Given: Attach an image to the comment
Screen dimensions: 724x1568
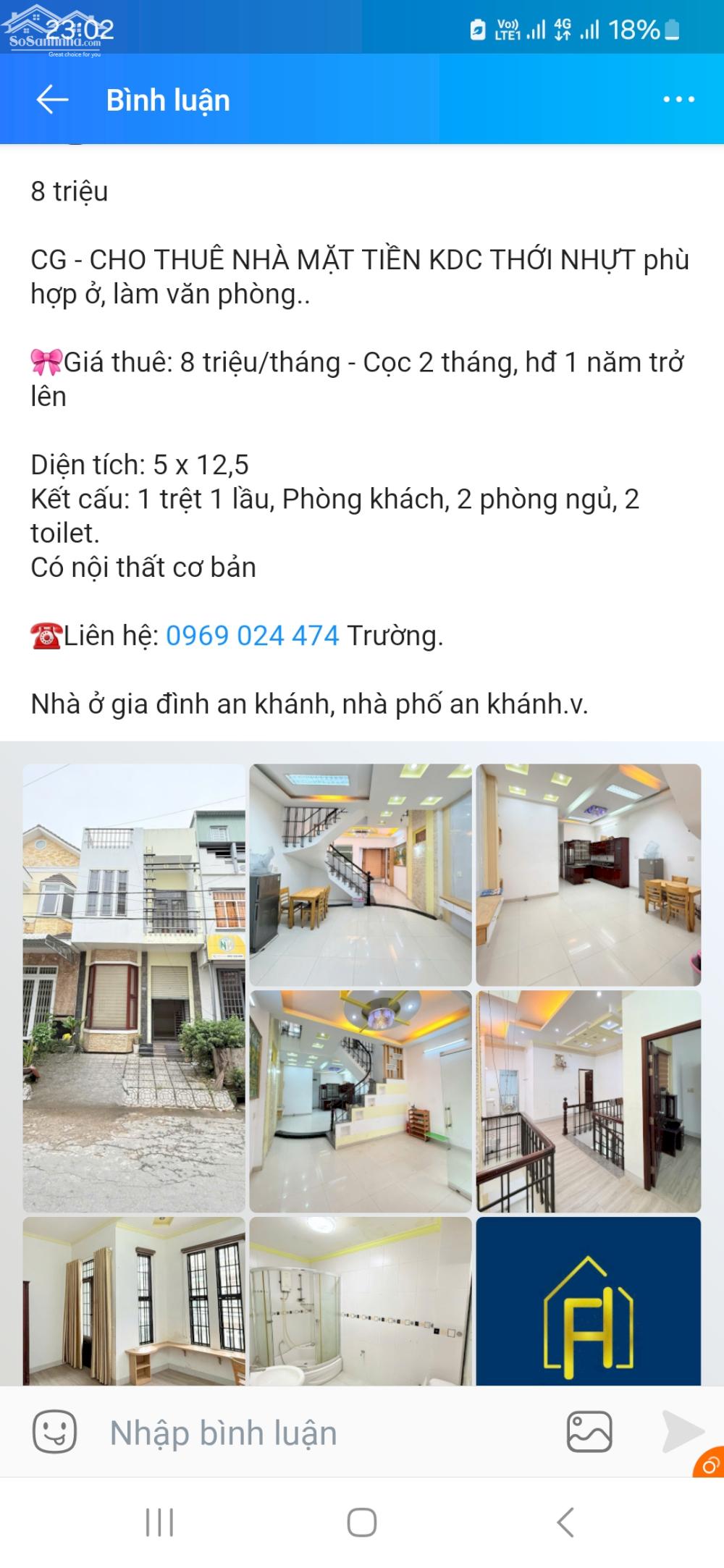Looking at the screenshot, I should click(x=589, y=1432).
